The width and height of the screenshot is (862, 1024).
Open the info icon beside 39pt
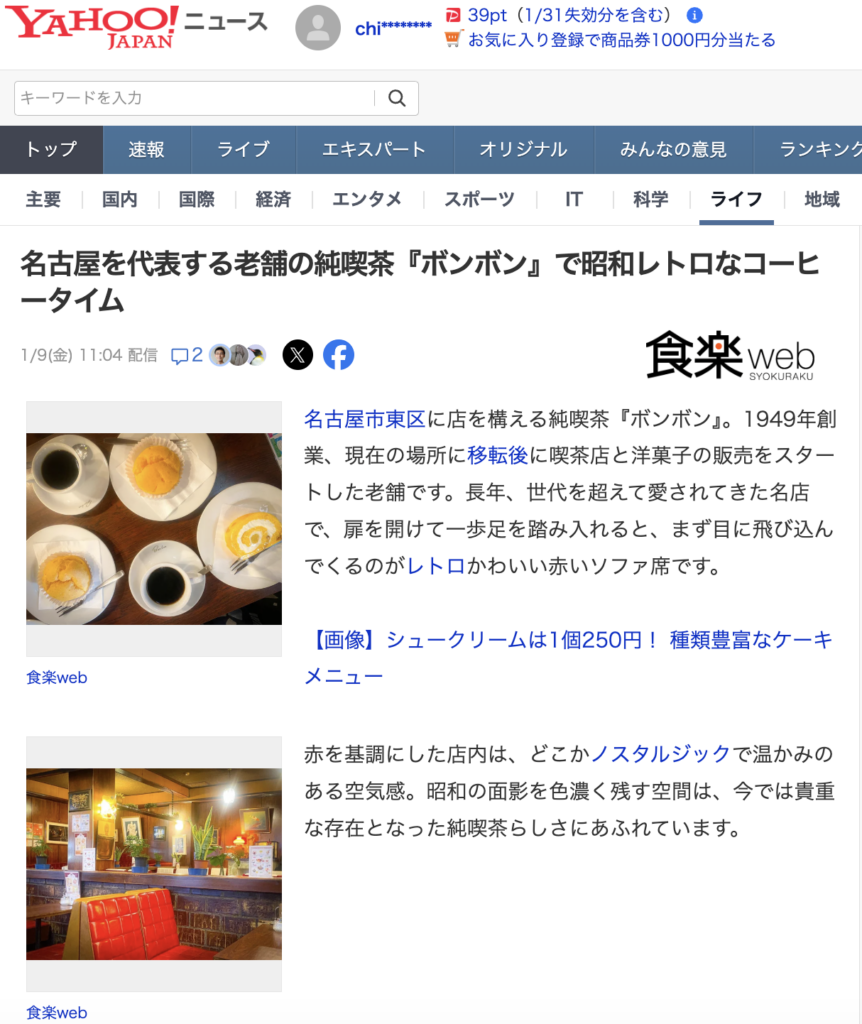(x=694, y=16)
